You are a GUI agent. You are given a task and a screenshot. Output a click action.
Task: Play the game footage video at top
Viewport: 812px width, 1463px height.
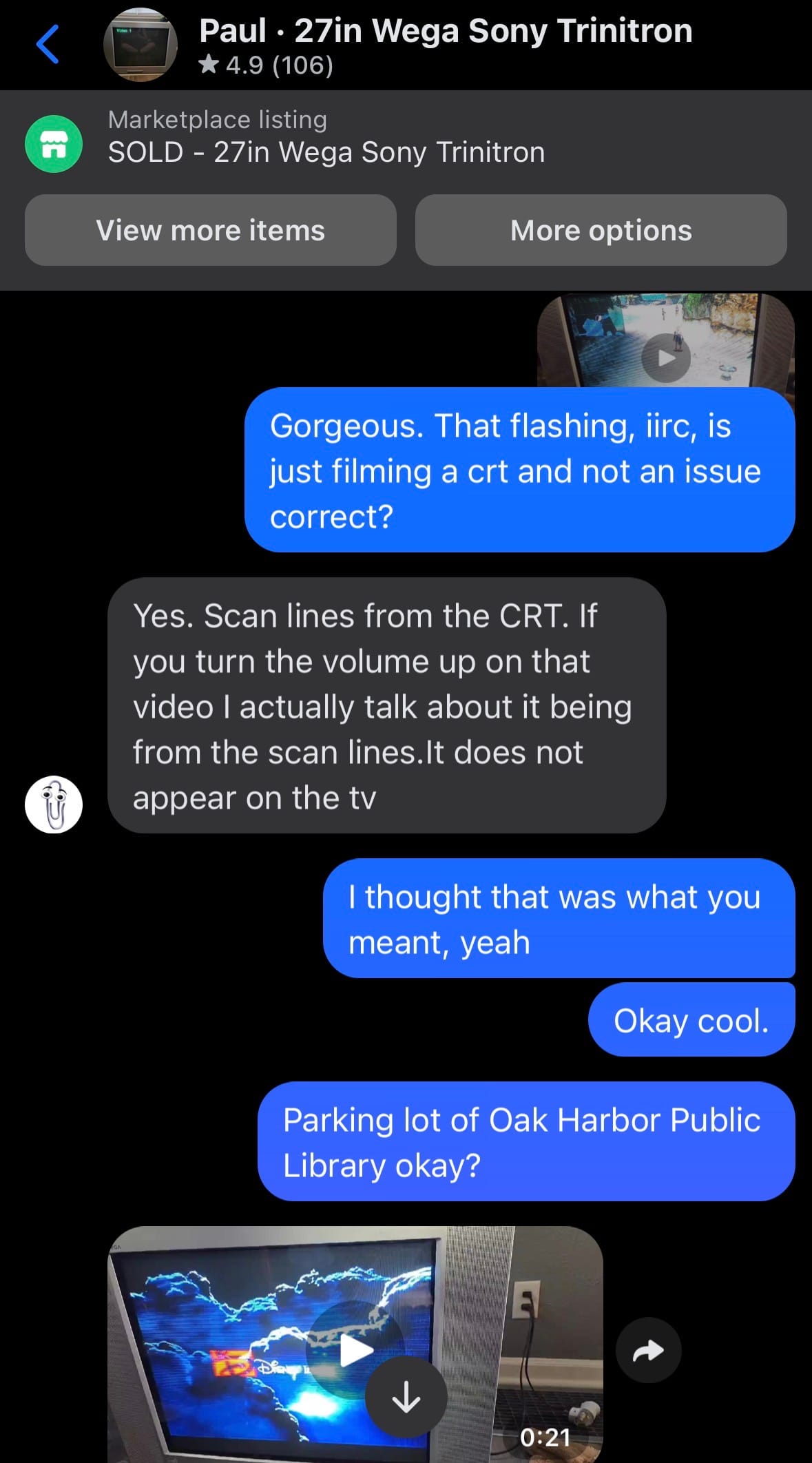tap(665, 357)
